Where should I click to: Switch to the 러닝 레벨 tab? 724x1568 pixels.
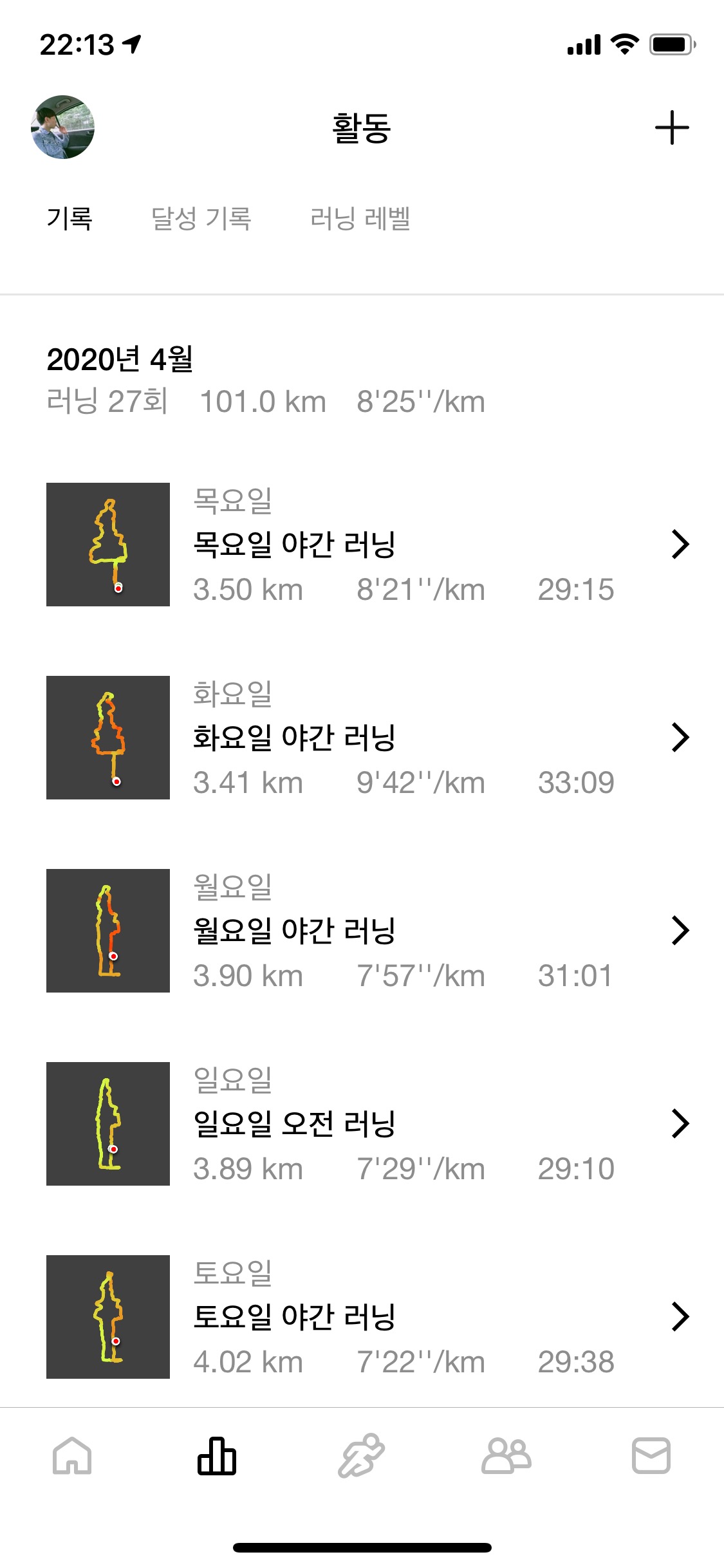click(360, 219)
